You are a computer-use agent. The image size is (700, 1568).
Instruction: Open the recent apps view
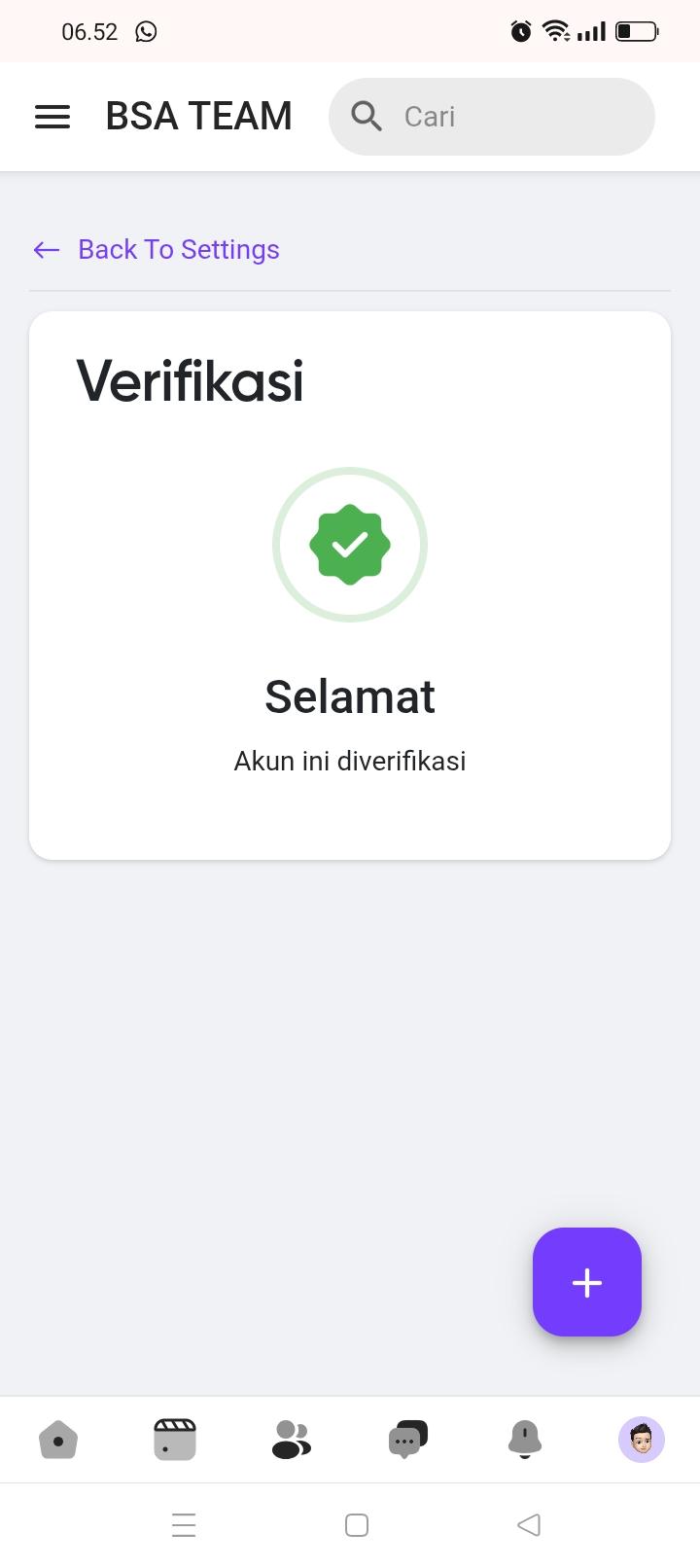coord(184,1524)
